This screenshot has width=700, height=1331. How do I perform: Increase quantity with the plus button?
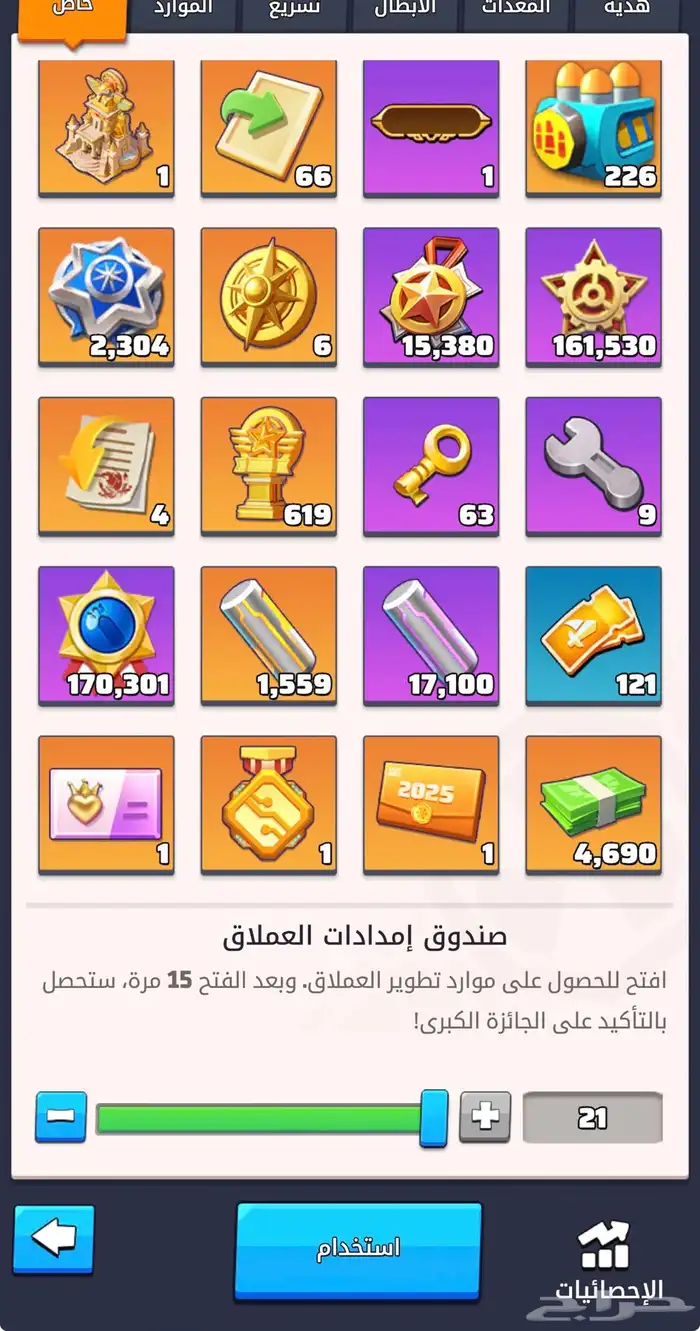pyautogui.click(x=485, y=1117)
